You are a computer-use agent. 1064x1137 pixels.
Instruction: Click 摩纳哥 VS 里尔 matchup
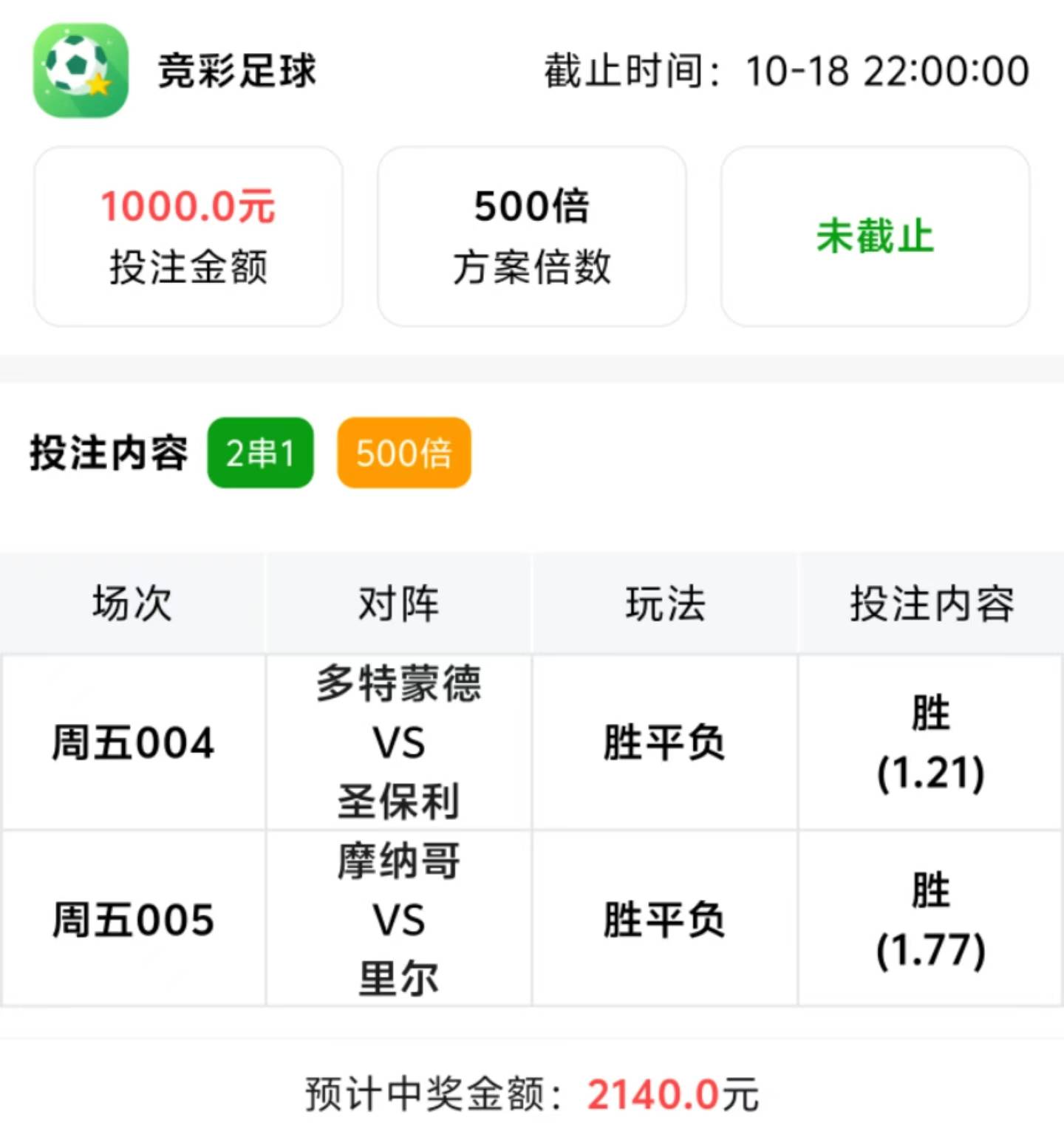click(399, 919)
